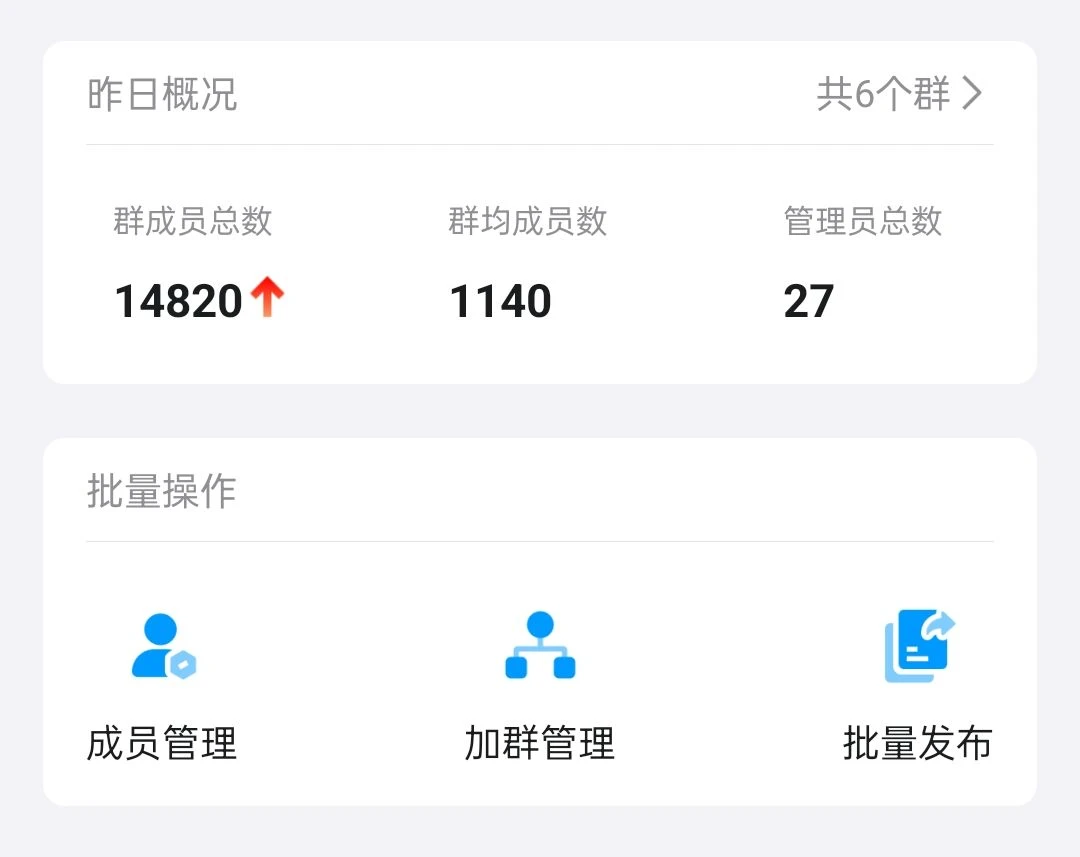The height and width of the screenshot is (857, 1080).
Task: Open 加群管理 join-group management
Action: 540,686
